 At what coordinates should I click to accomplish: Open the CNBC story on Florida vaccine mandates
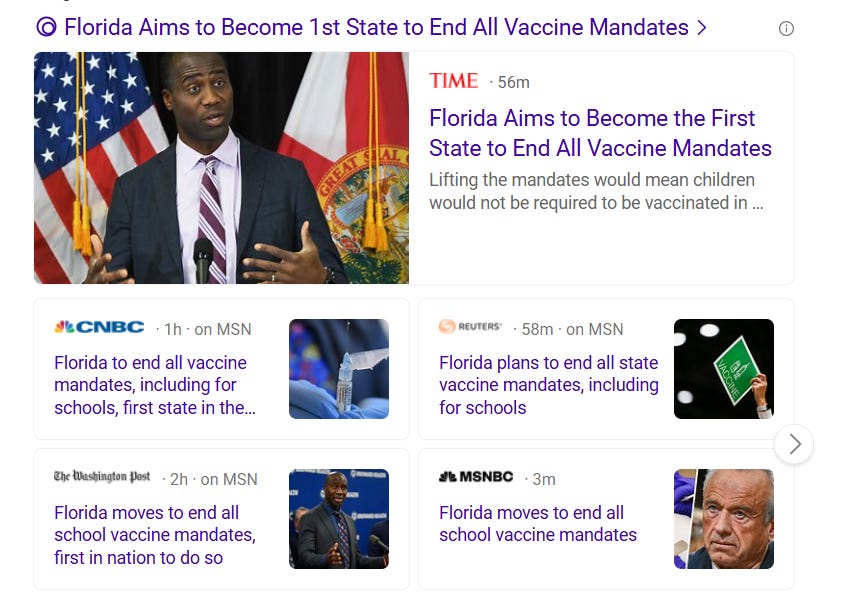[x=155, y=385]
